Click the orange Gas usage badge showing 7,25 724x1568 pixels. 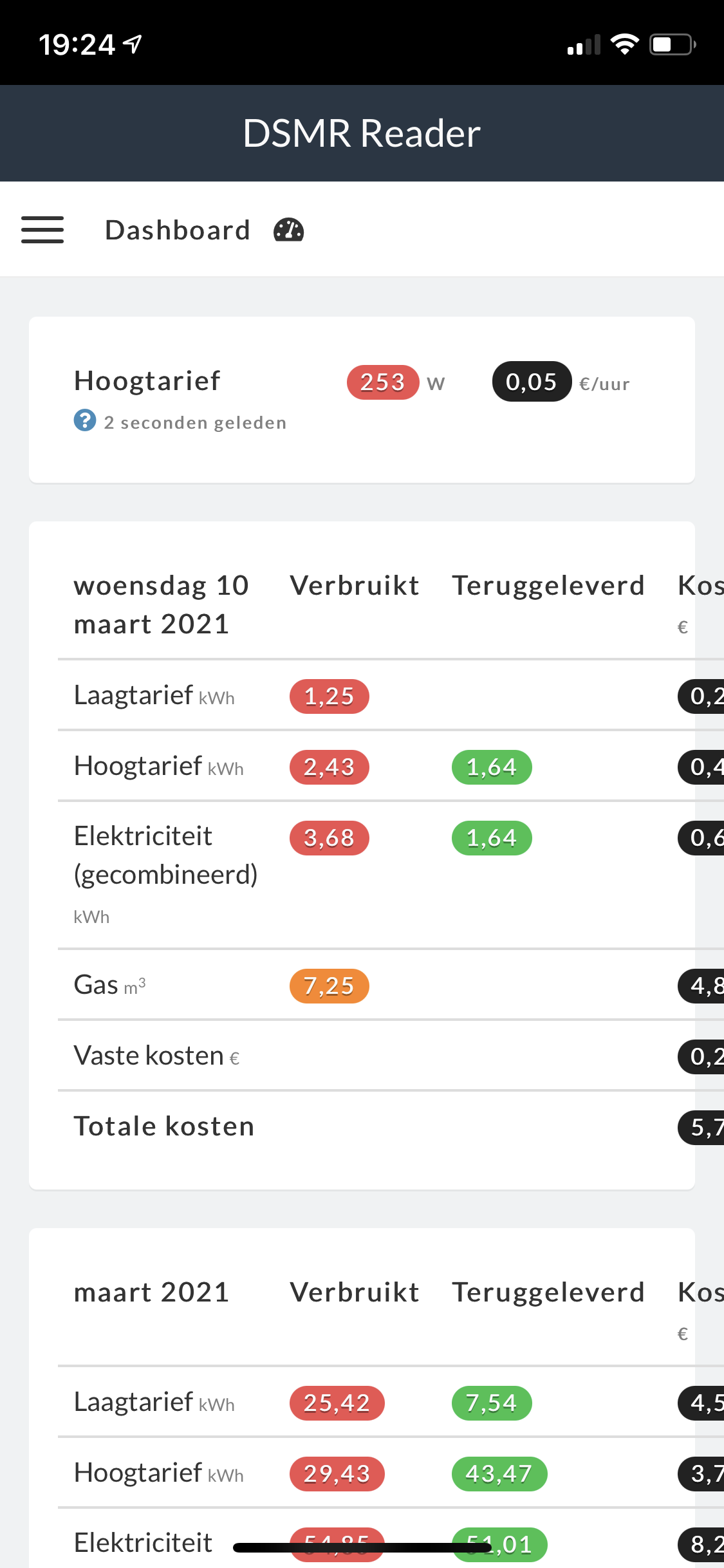coord(328,985)
